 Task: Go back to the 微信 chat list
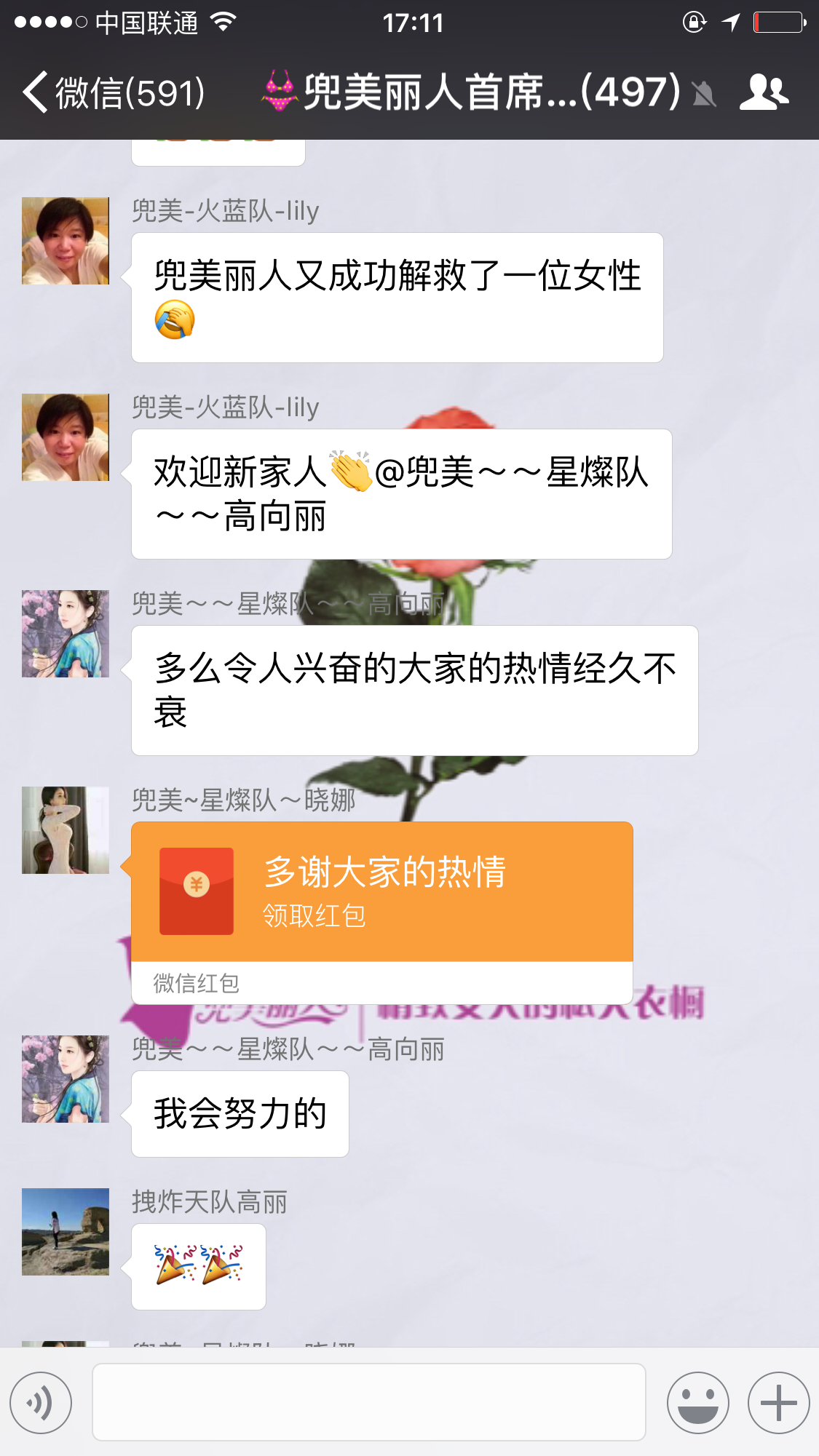click(113, 93)
